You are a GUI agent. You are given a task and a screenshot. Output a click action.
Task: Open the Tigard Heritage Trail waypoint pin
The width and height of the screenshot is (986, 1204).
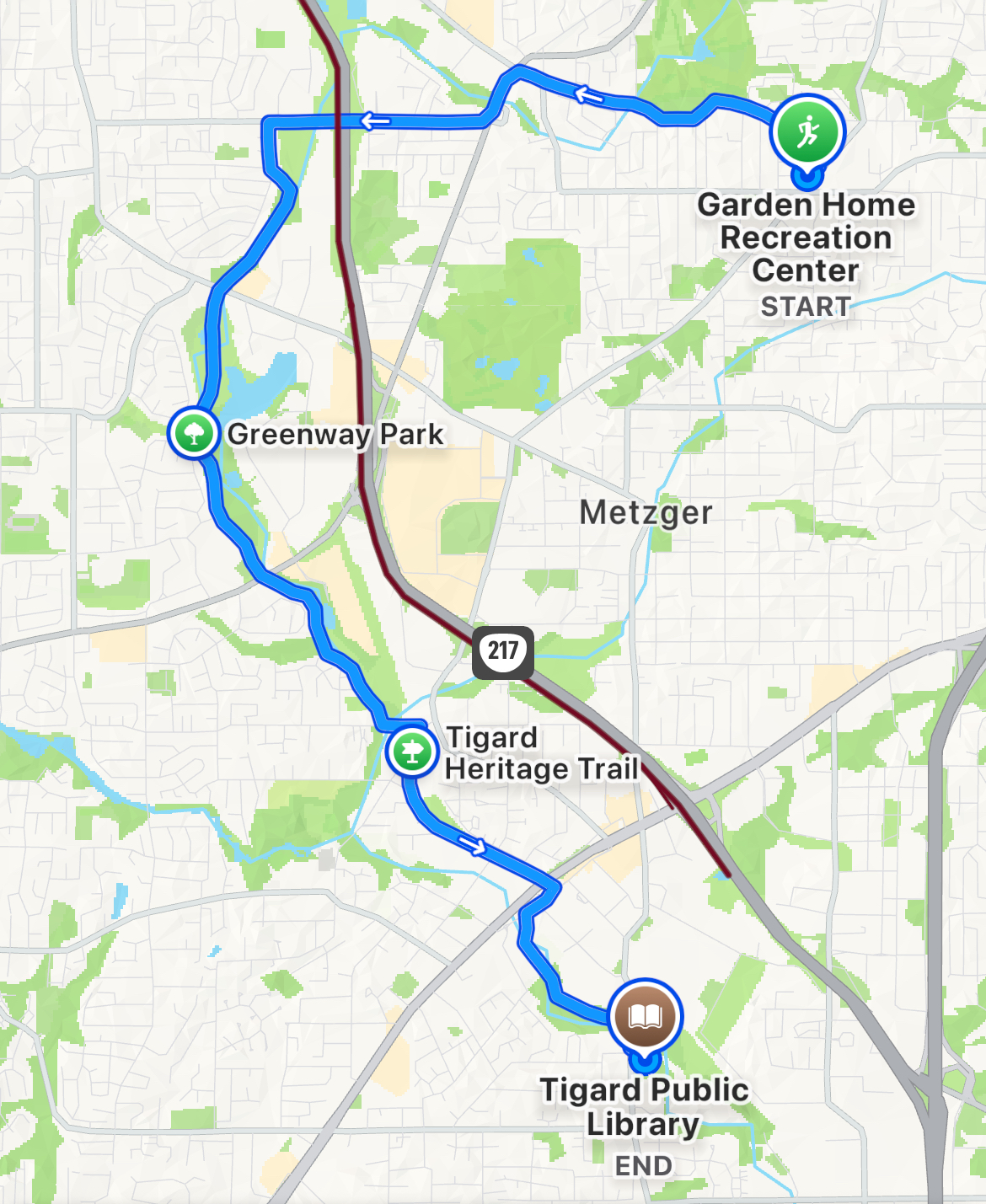412,751
